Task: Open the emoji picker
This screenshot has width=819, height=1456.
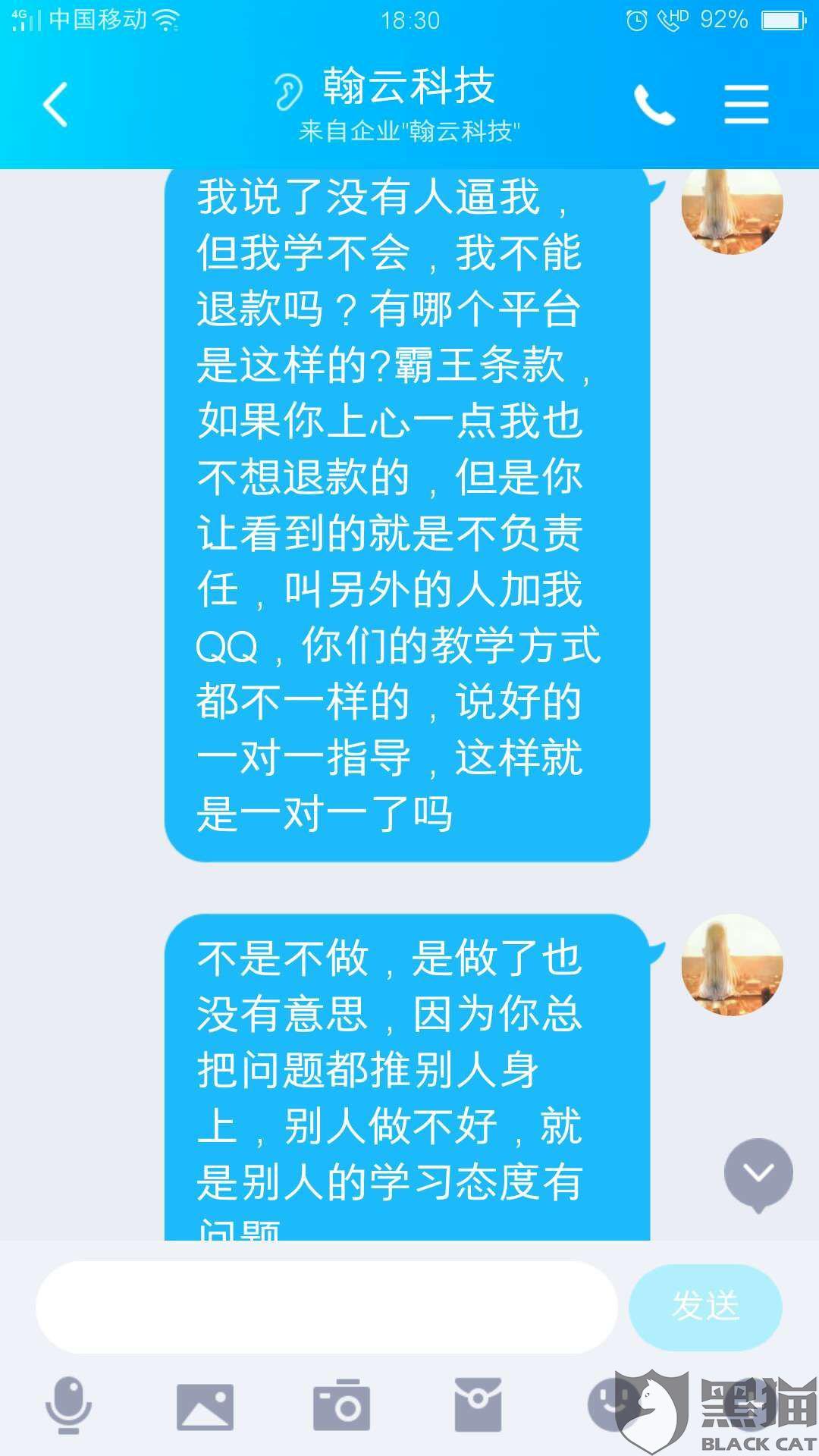Action: click(611, 1401)
